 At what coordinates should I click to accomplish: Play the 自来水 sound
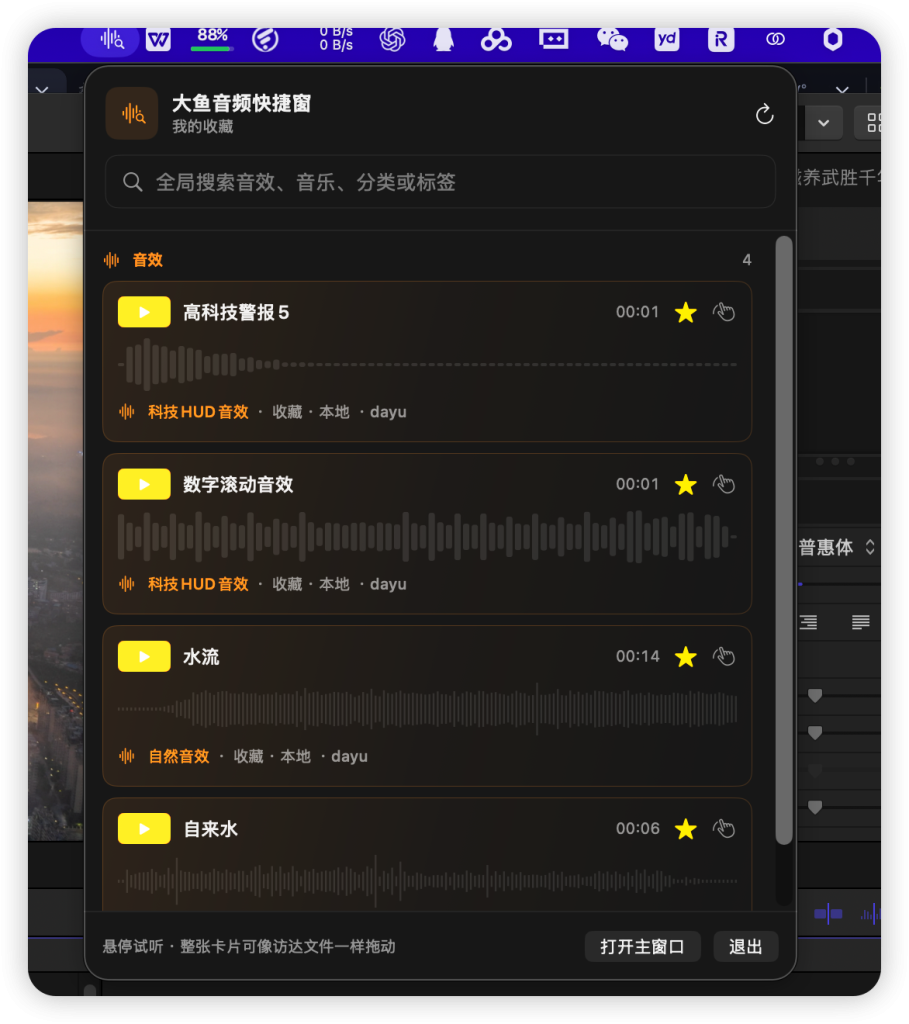point(144,829)
